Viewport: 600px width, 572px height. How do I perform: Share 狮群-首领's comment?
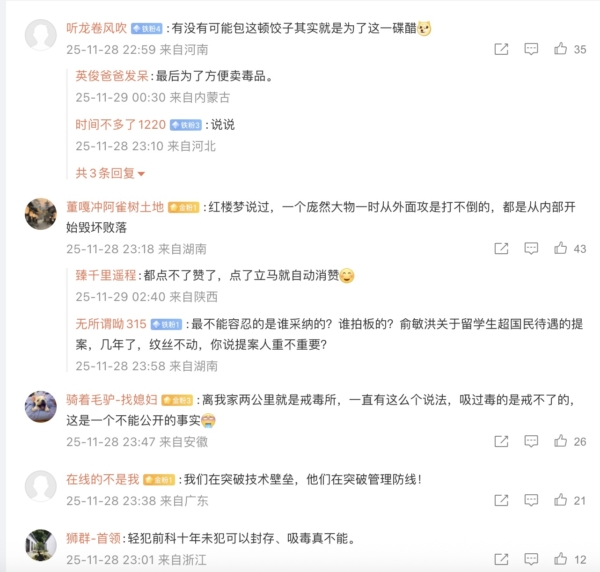(501, 559)
